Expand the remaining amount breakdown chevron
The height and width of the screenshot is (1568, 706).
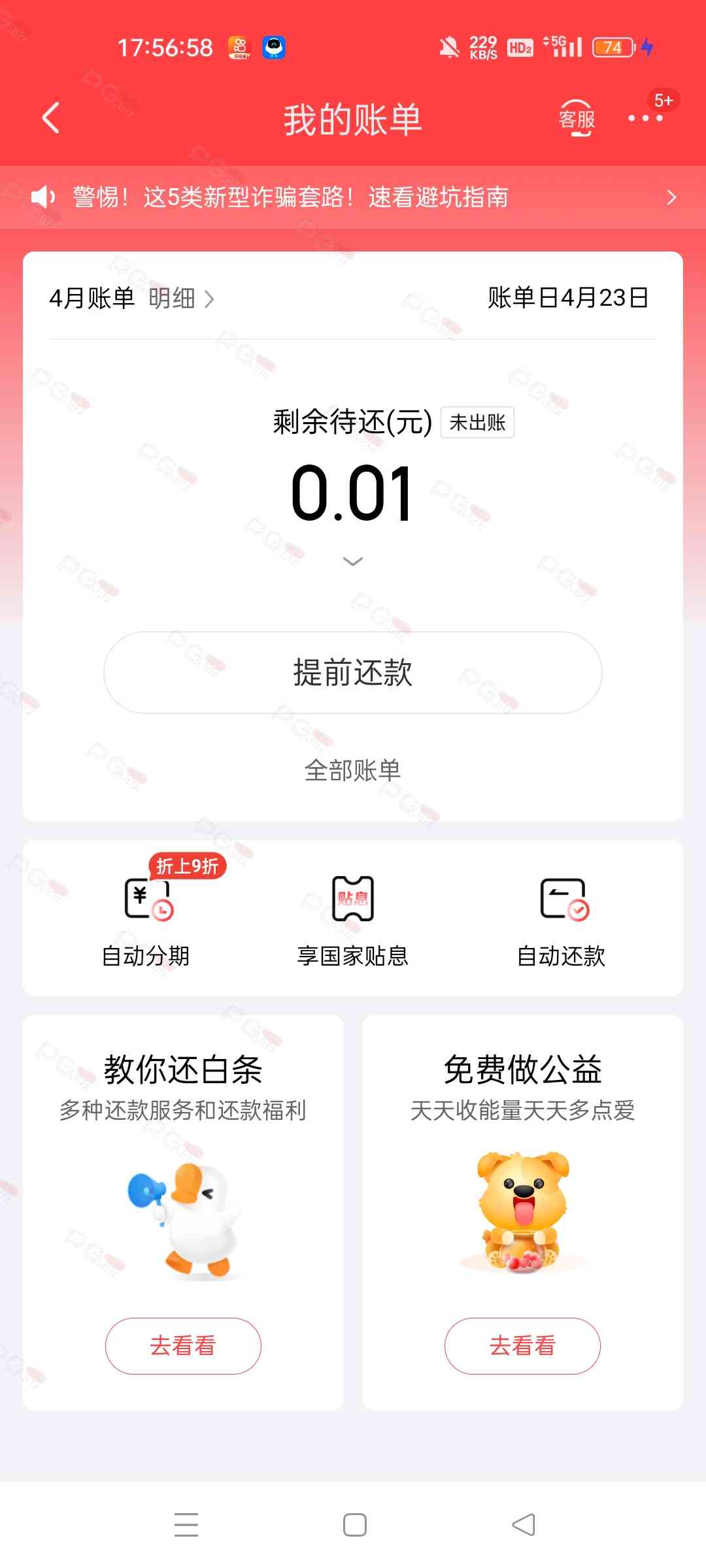tap(353, 561)
